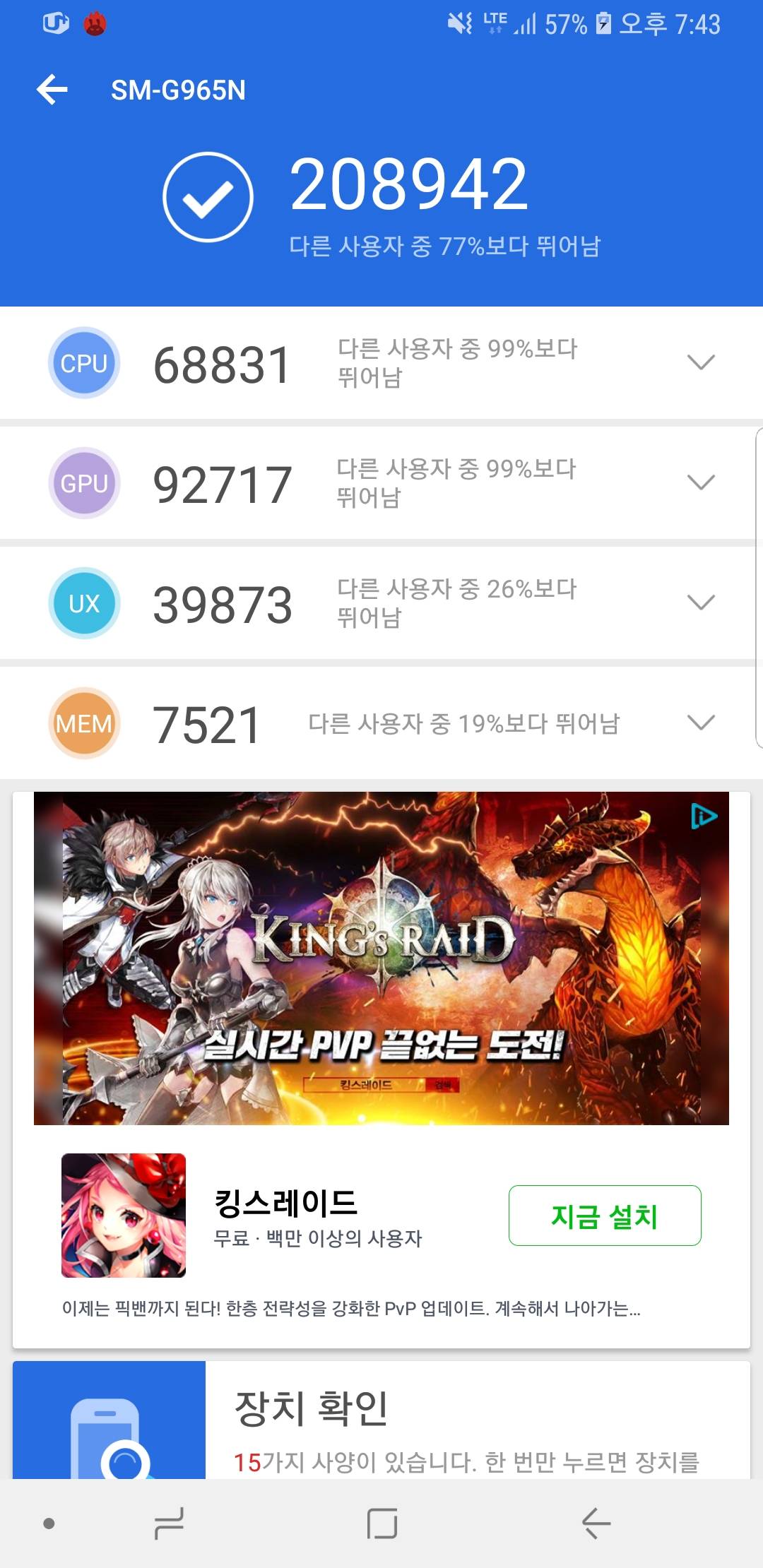Expand the UX score details
The width and height of the screenshot is (763, 1568).
click(x=700, y=602)
